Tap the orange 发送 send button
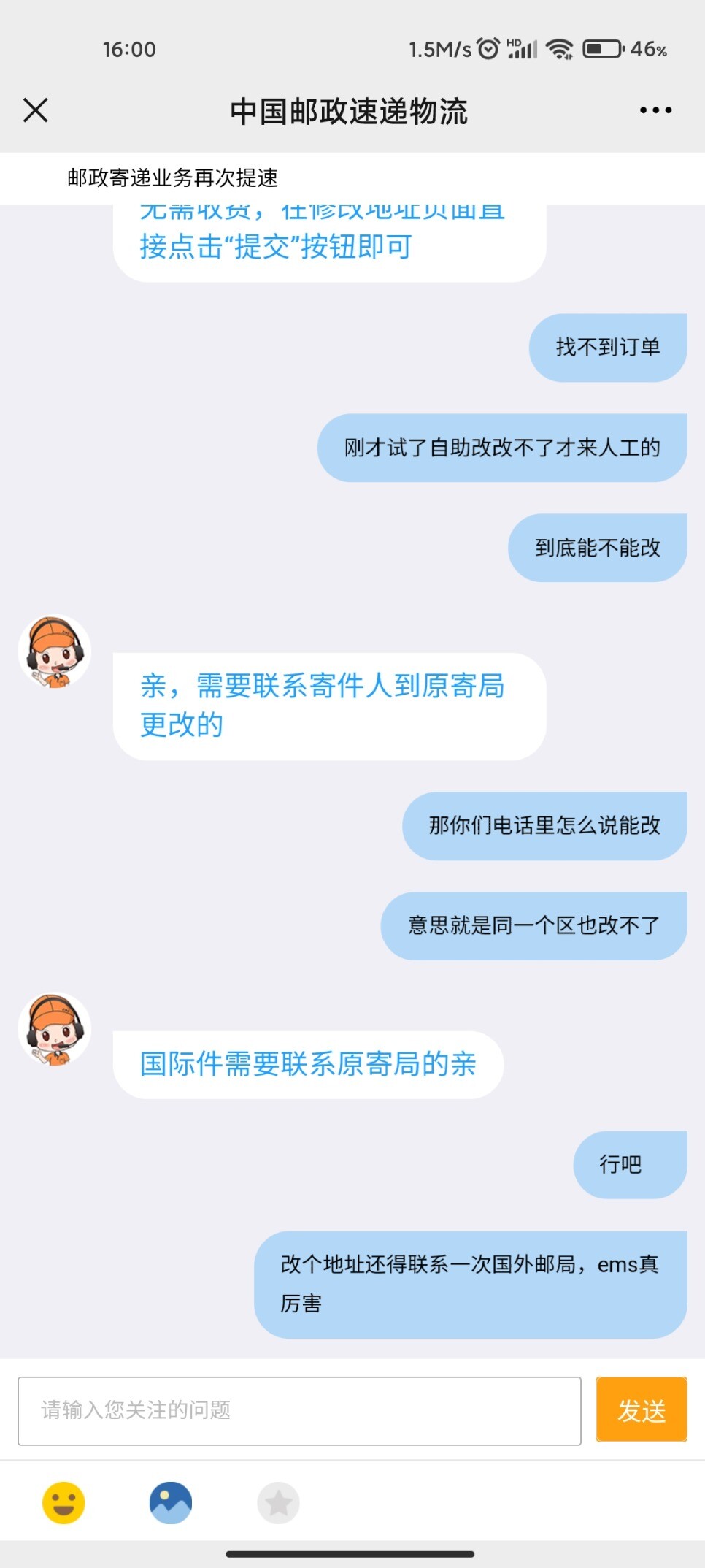Viewport: 705px width, 1568px height. [x=642, y=1410]
